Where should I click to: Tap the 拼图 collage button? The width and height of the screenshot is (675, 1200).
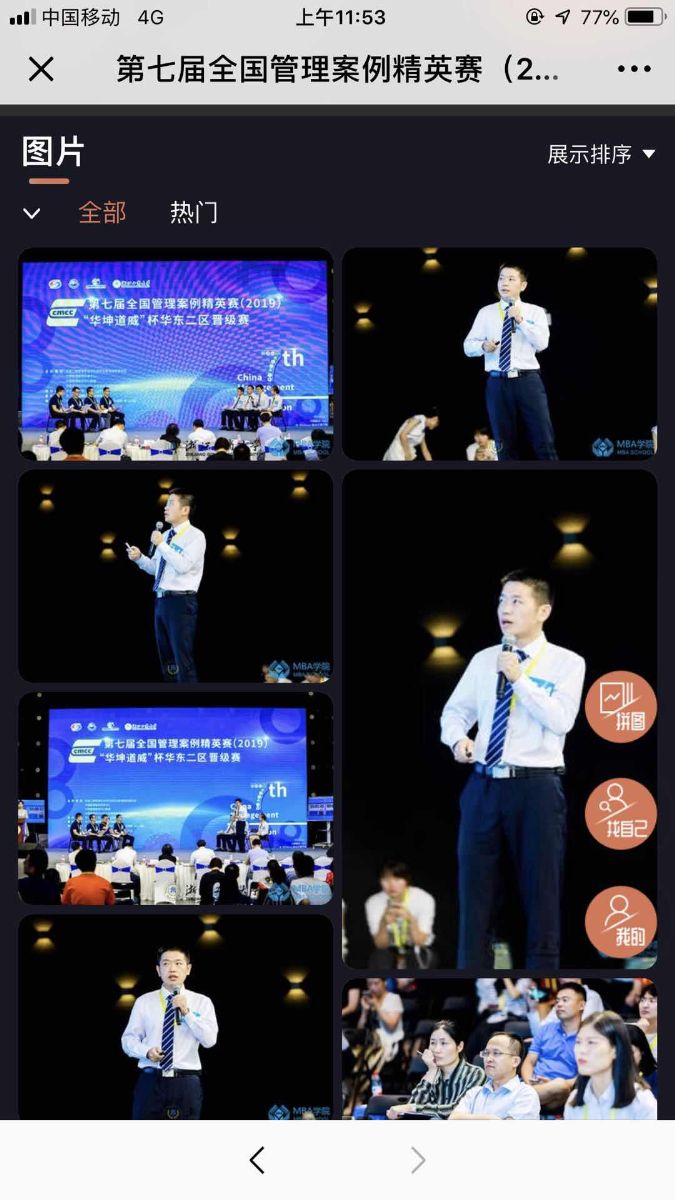(x=620, y=706)
